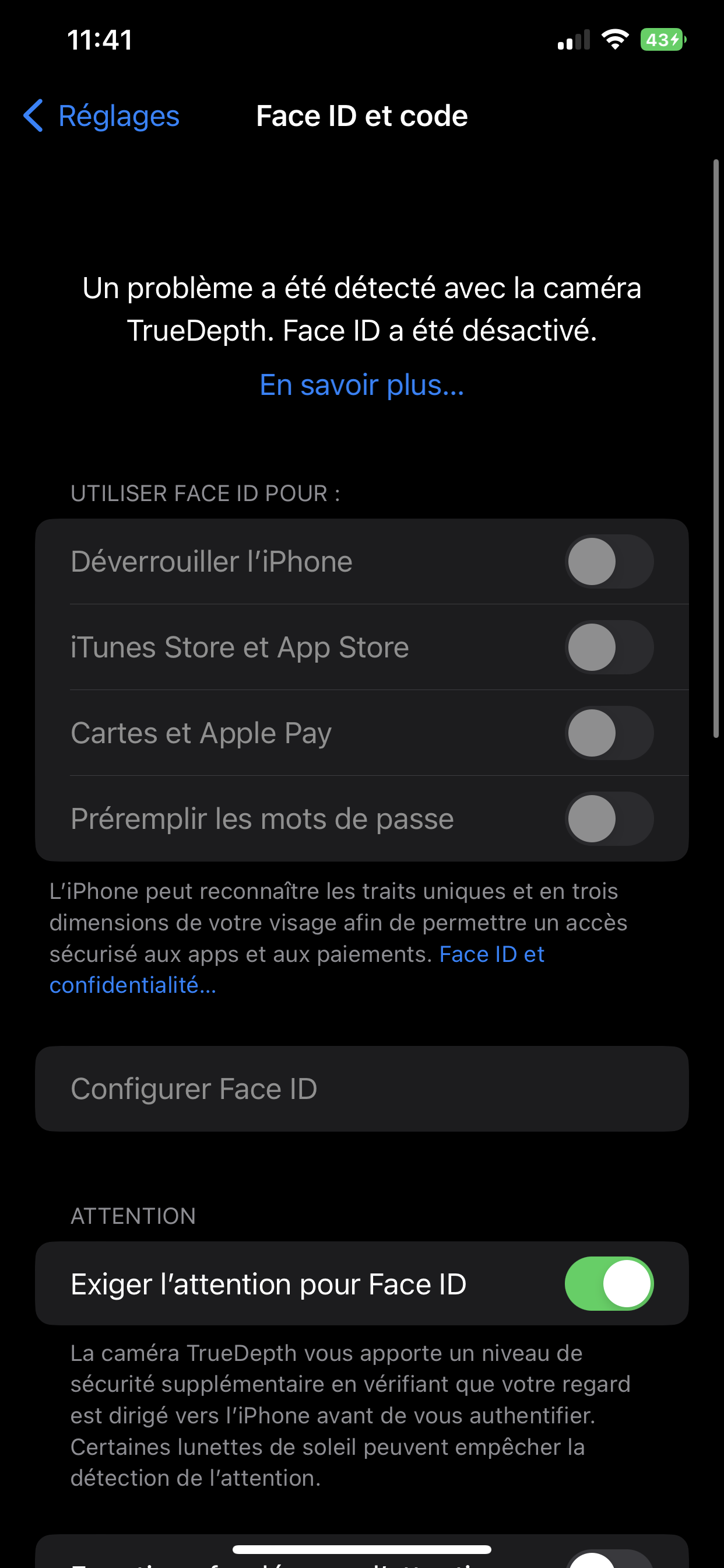Toggle Cartes et Apple Pay switch

pyautogui.click(x=609, y=733)
